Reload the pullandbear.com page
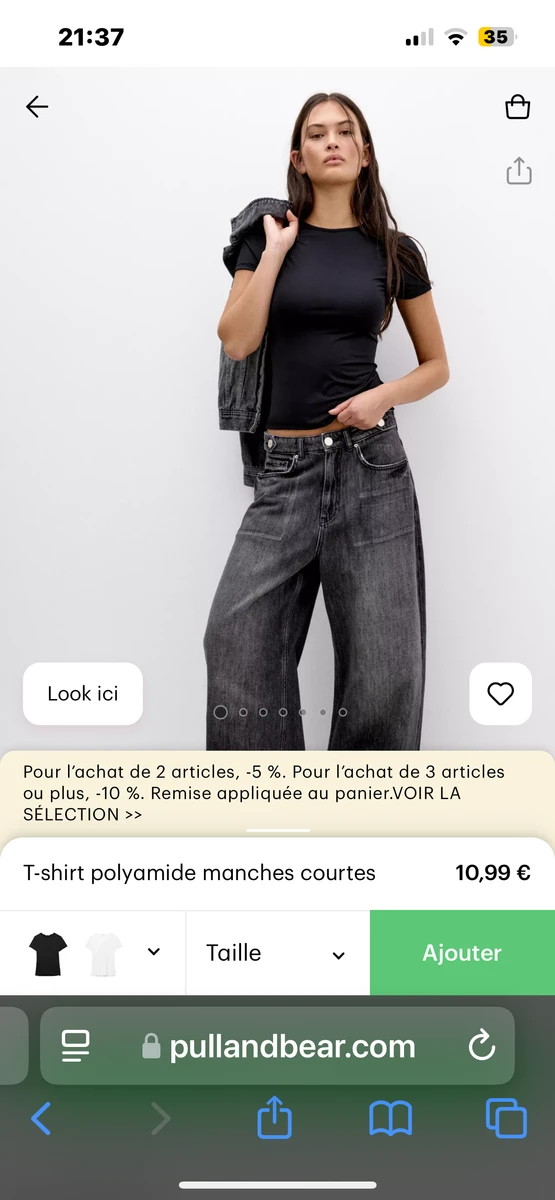 click(x=482, y=1046)
